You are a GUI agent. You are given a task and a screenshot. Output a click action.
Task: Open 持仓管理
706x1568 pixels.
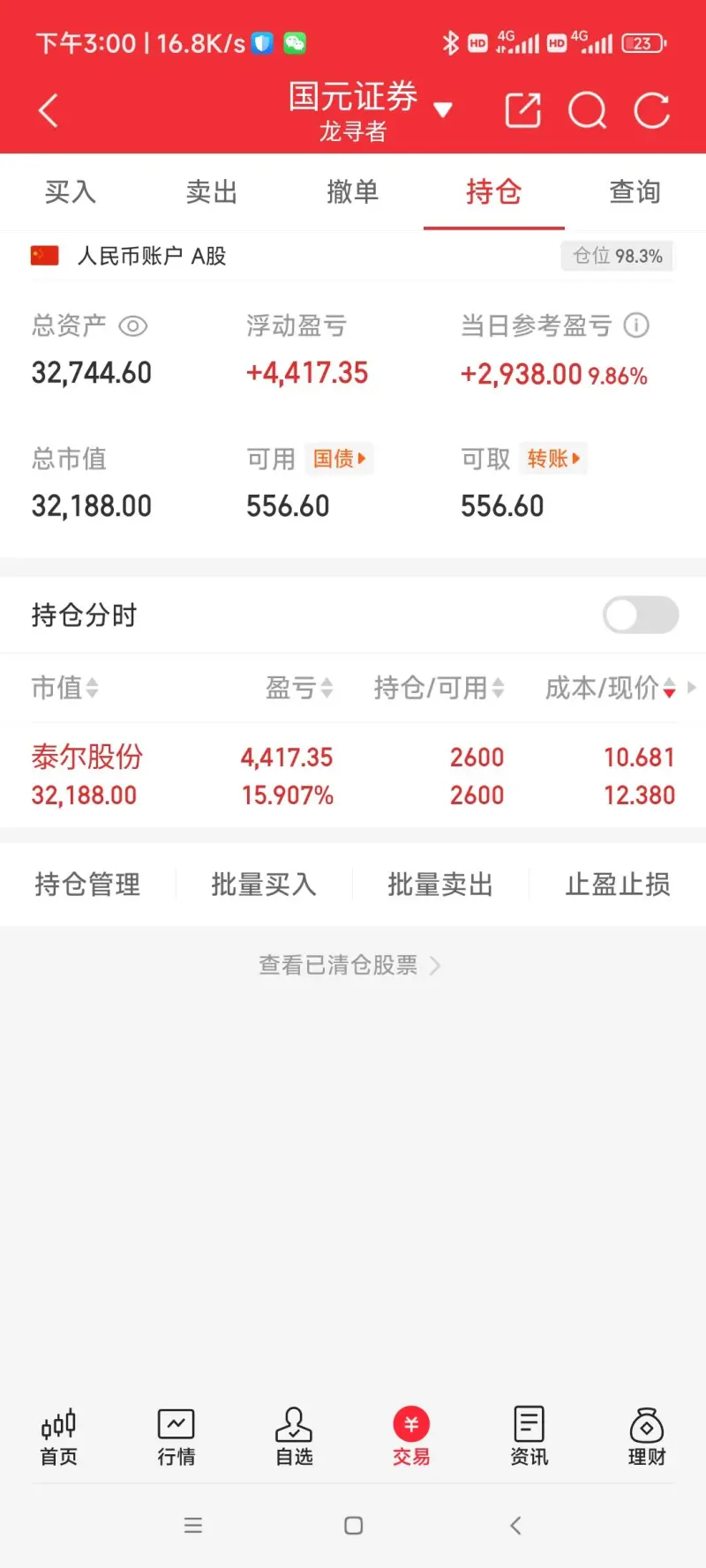point(87,884)
